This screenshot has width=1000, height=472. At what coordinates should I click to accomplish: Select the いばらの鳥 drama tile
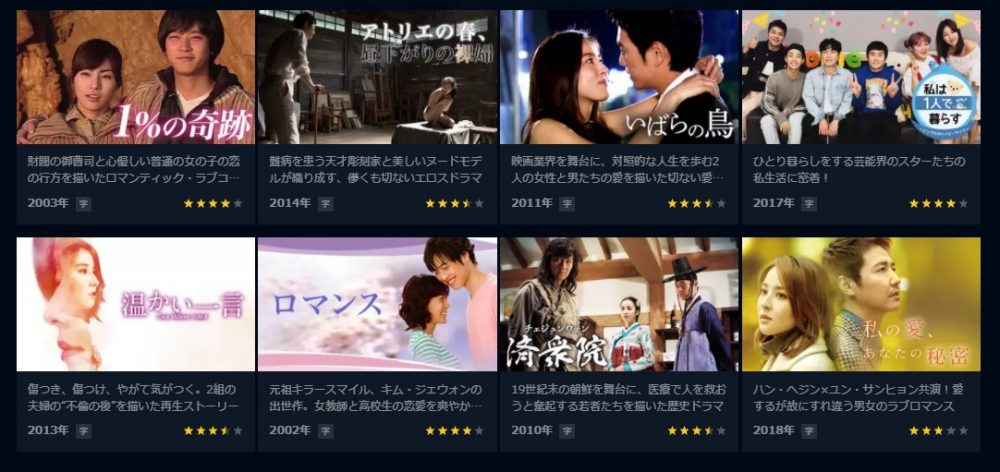[619, 78]
